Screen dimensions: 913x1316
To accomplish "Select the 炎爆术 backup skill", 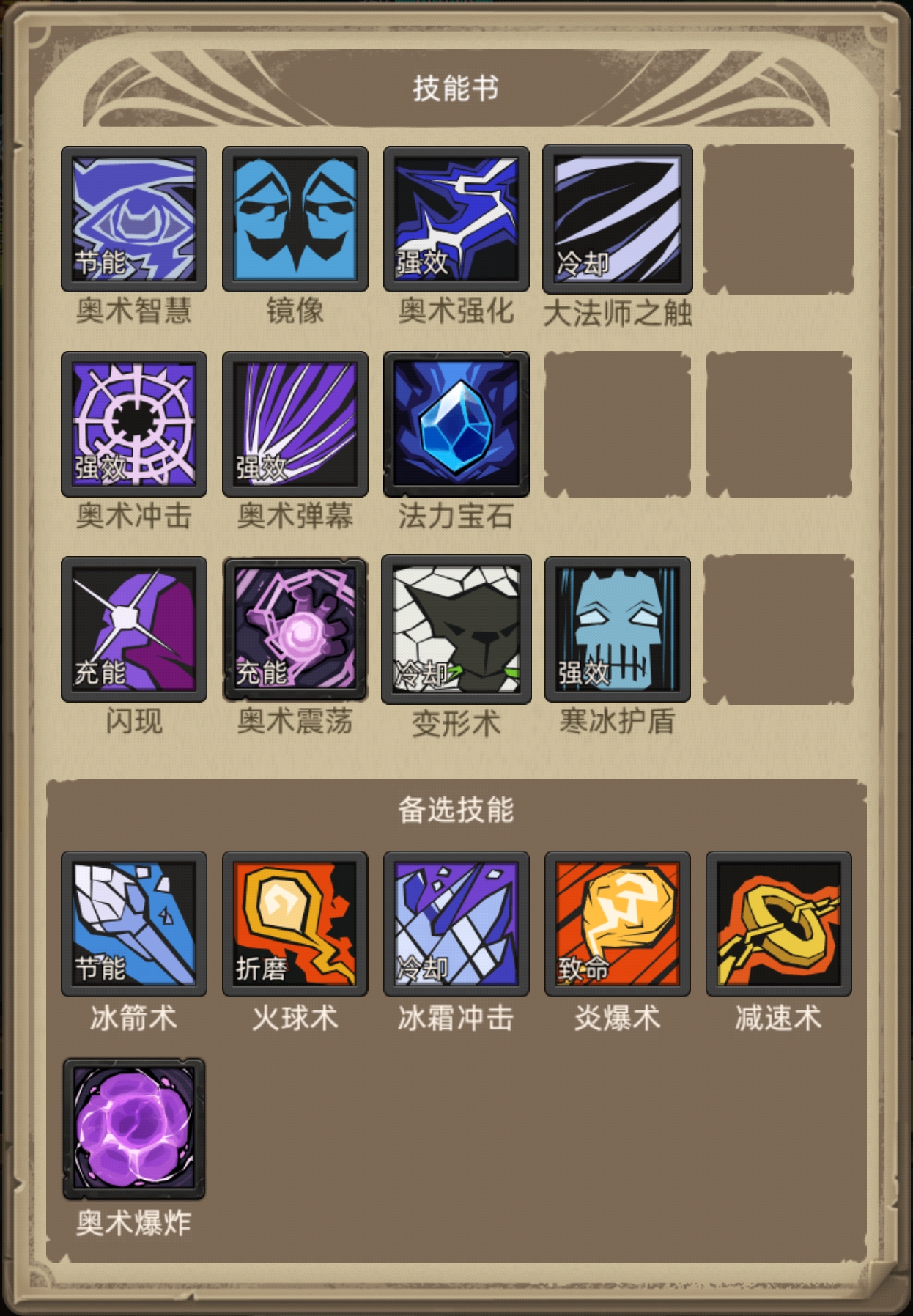I will coord(618,924).
